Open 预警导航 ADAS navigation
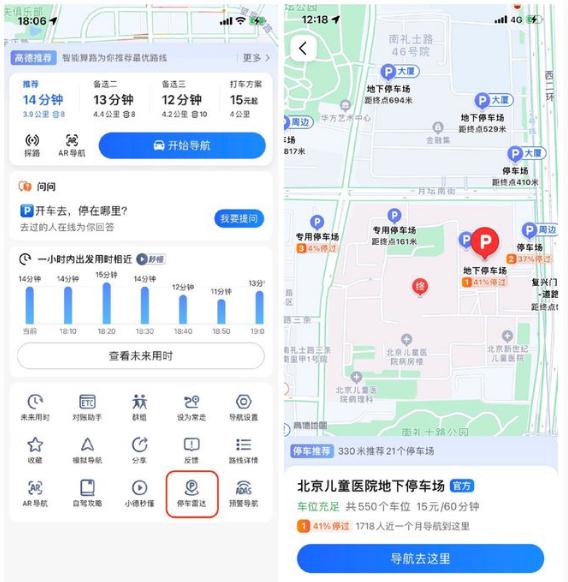568x582 pixels. (x=244, y=493)
